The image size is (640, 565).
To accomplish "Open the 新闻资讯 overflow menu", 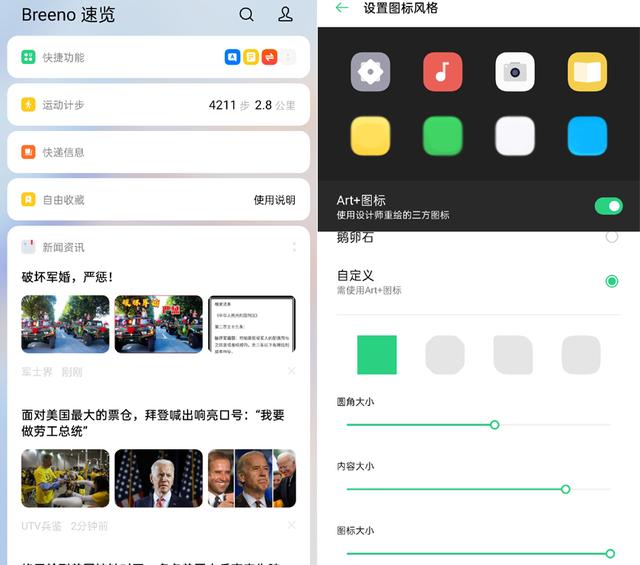I will [294, 247].
